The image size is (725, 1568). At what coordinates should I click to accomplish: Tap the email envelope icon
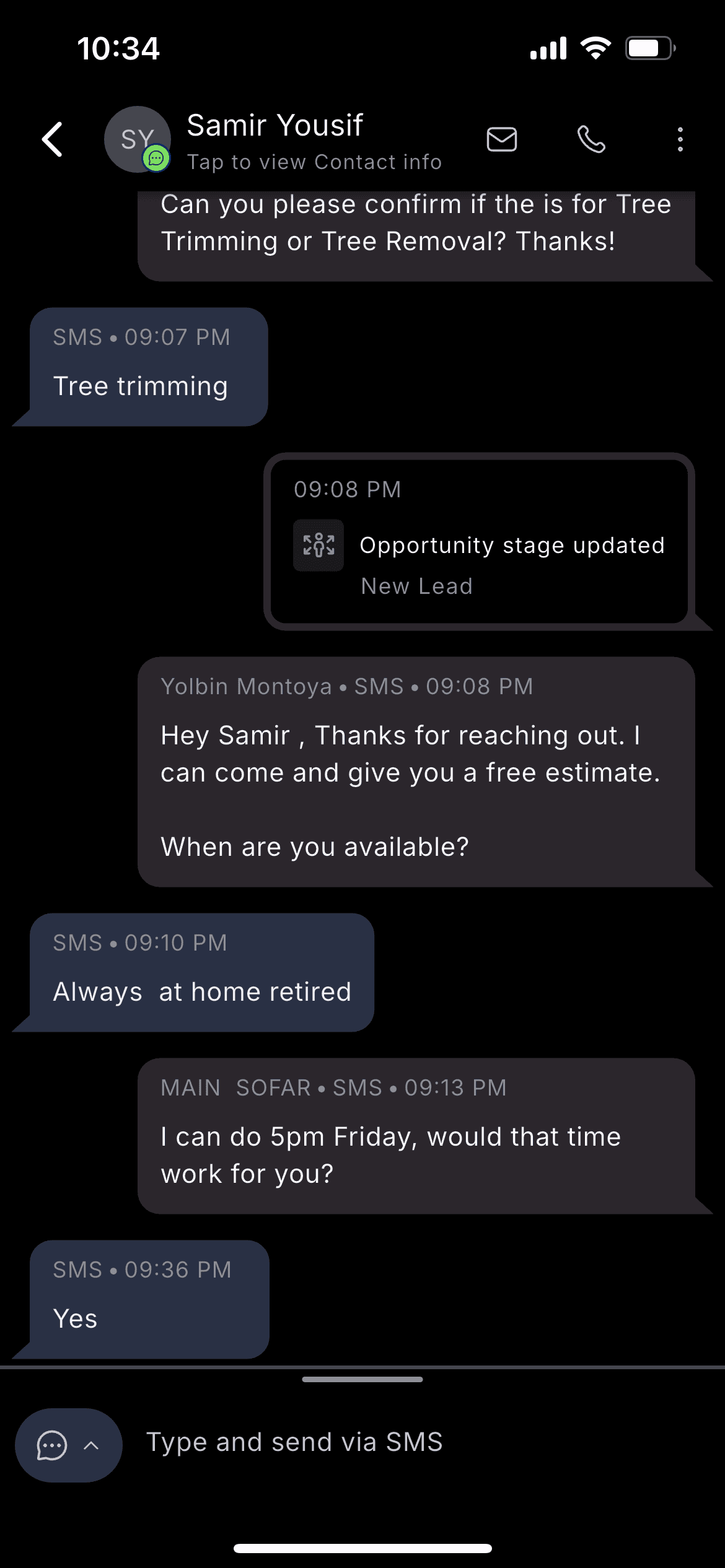pyautogui.click(x=501, y=139)
